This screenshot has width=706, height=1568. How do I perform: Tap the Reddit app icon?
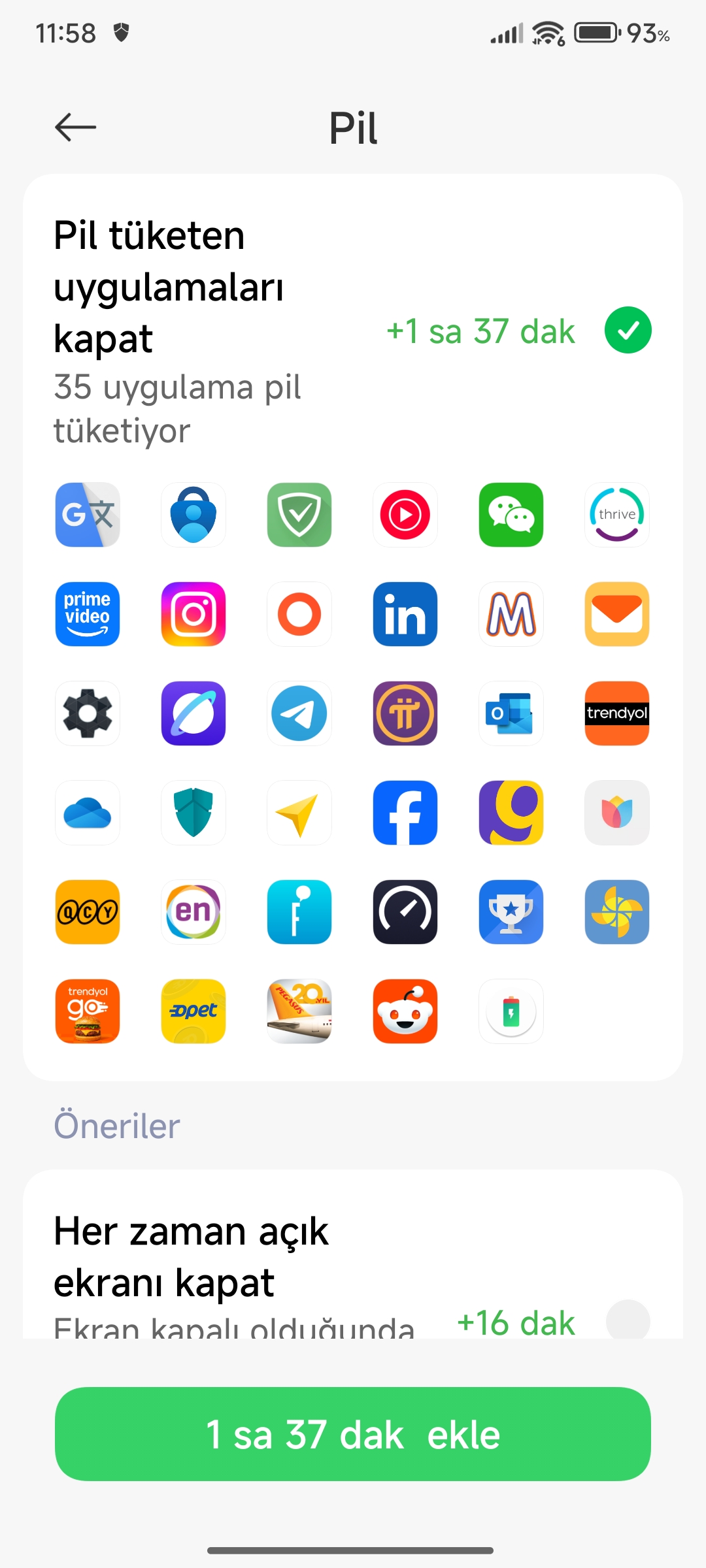(x=405, y=1011)
